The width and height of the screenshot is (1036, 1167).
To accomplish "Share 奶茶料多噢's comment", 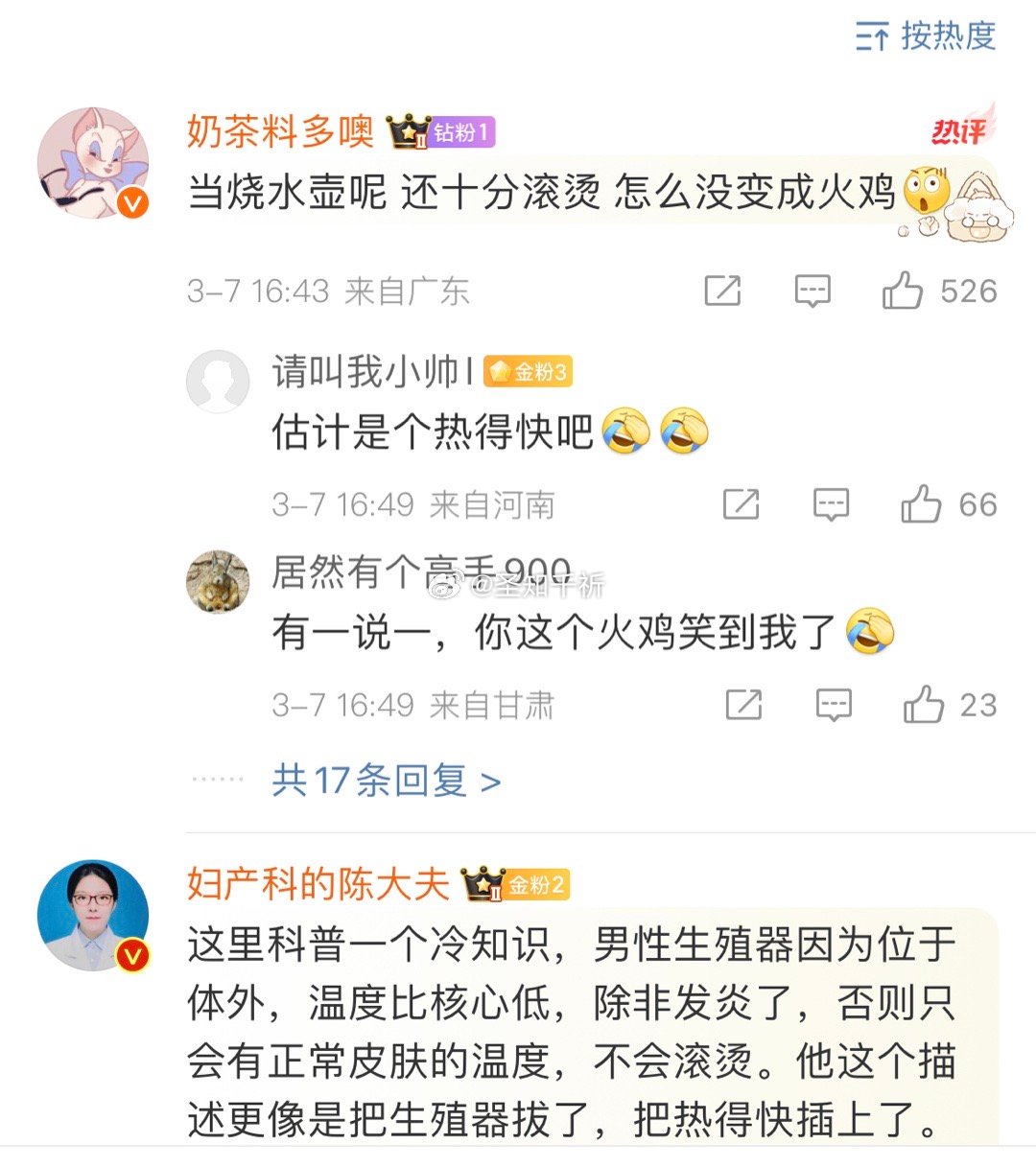I will (722, 291).
